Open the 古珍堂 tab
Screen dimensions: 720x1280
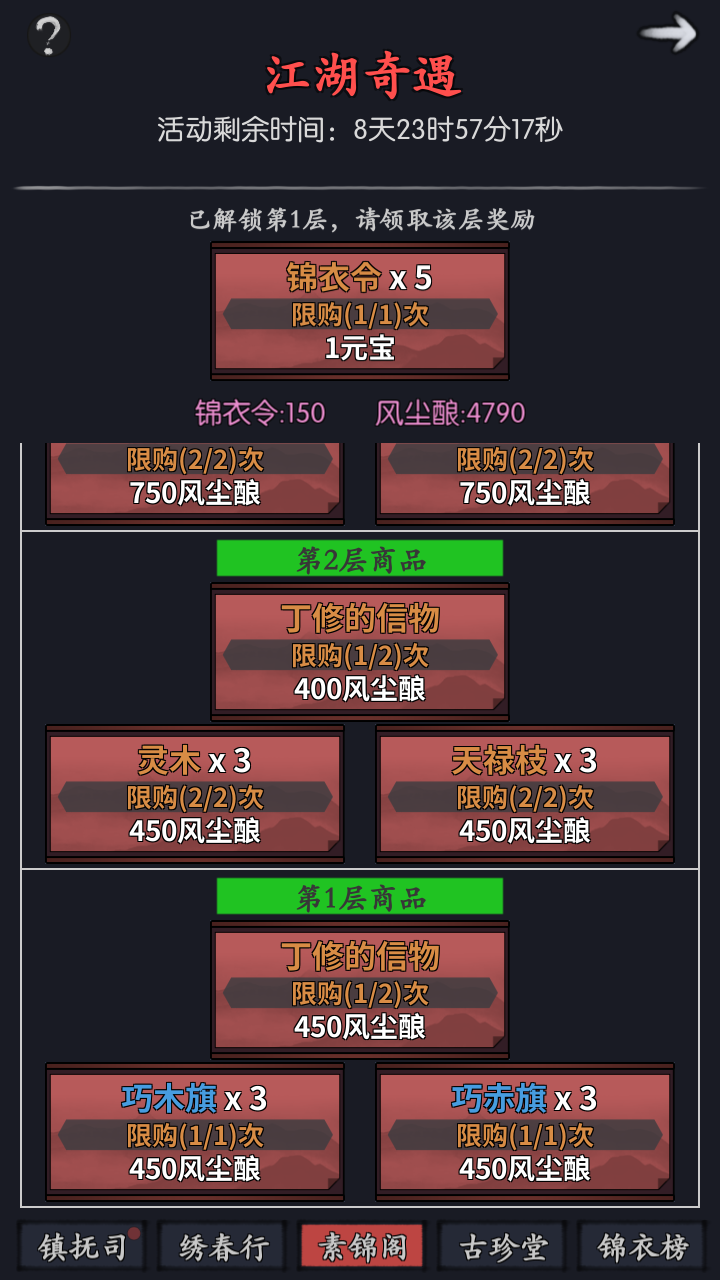(x=503, y=1246)
